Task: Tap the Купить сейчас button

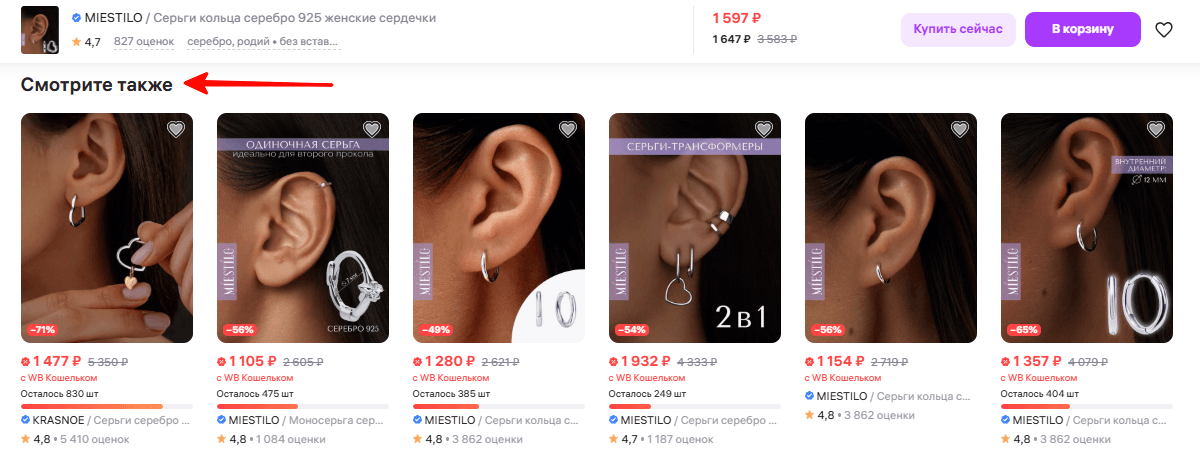Action: [959, 29]
